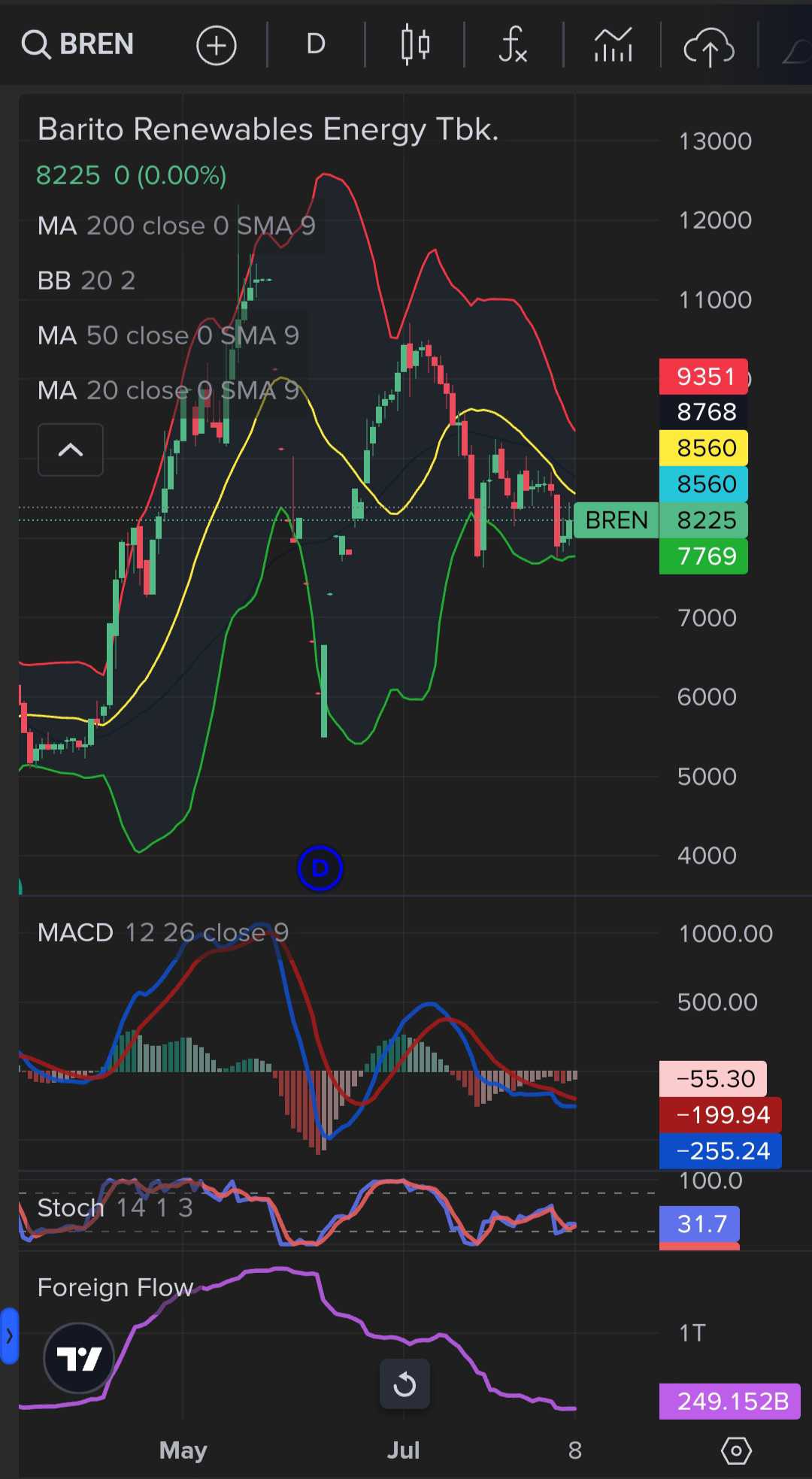Open chart settings hexagon icon
Image resolution: width=812 pixels, height=1479 pixels.
736,1450
